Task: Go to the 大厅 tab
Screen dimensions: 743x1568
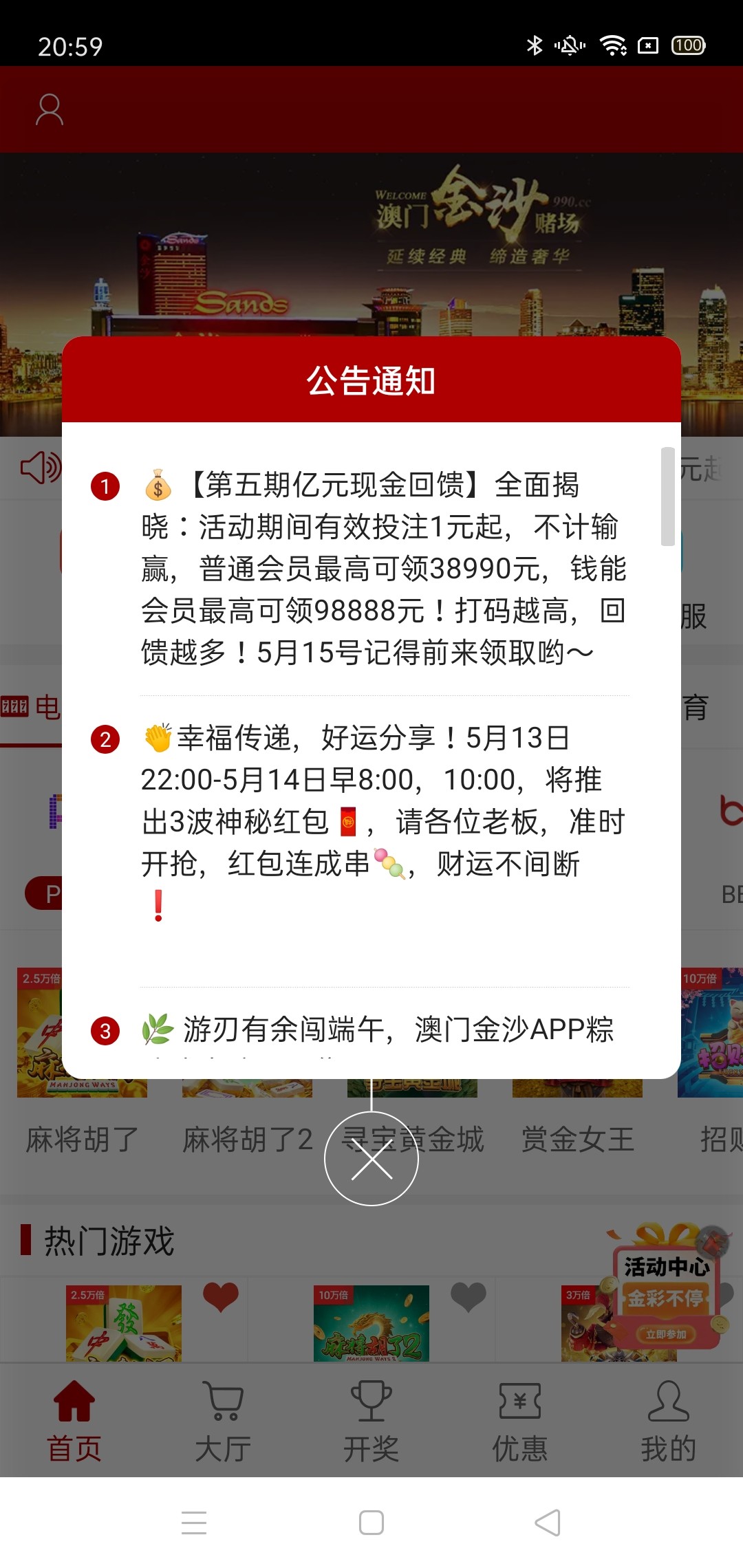Action: tap(223, 1421)
